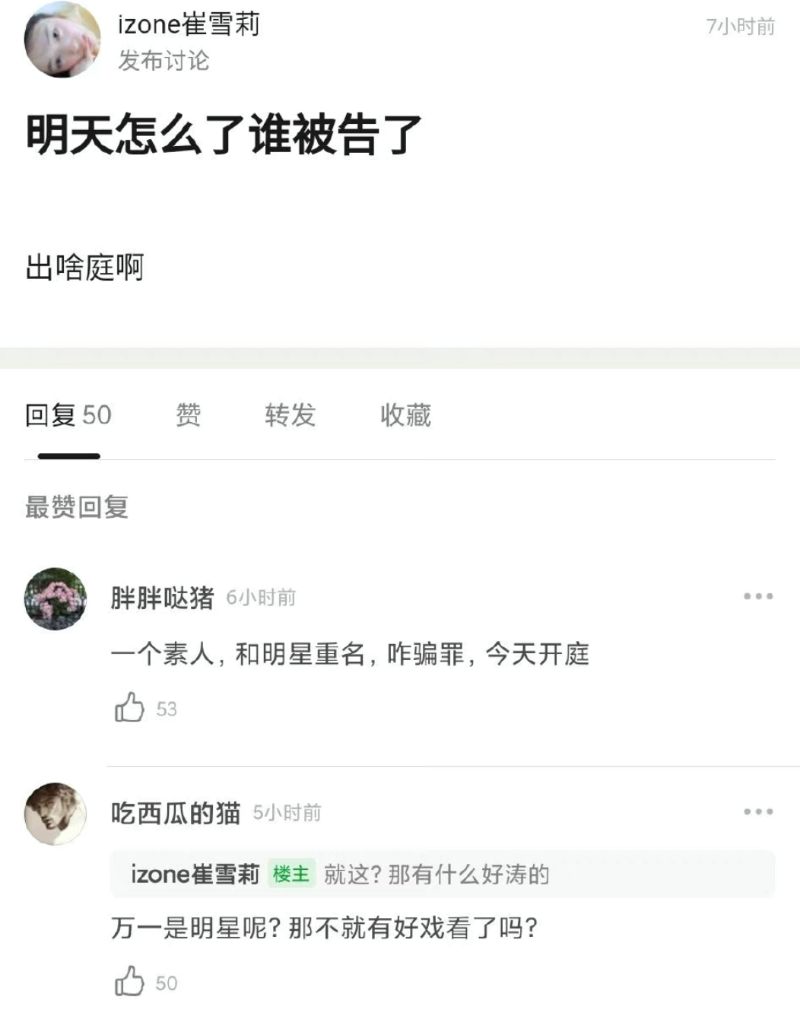The height and width of the screenshot is (1016, 800).
Task: Switch to the 回复 tab
Action: pos(68,415)
